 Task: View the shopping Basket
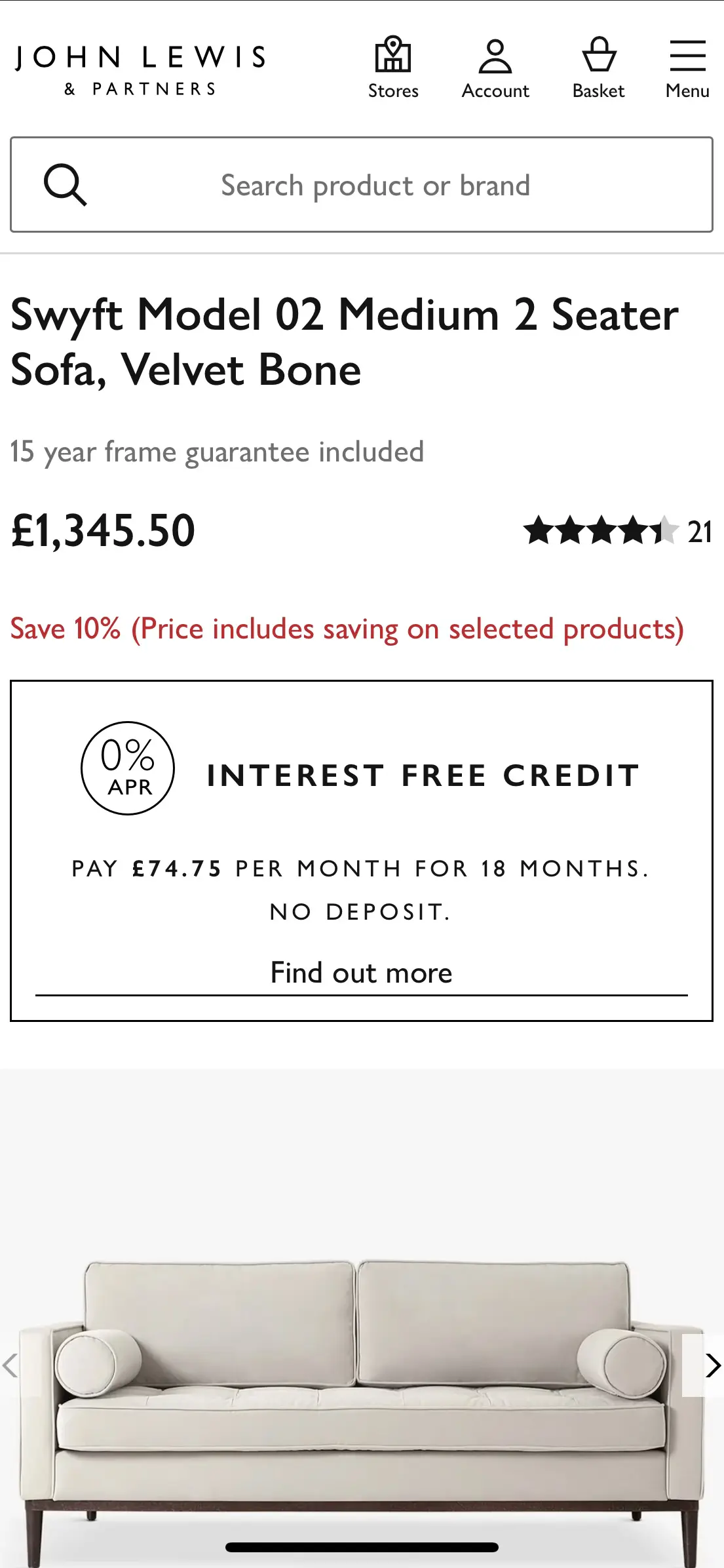tap(598, 68)
